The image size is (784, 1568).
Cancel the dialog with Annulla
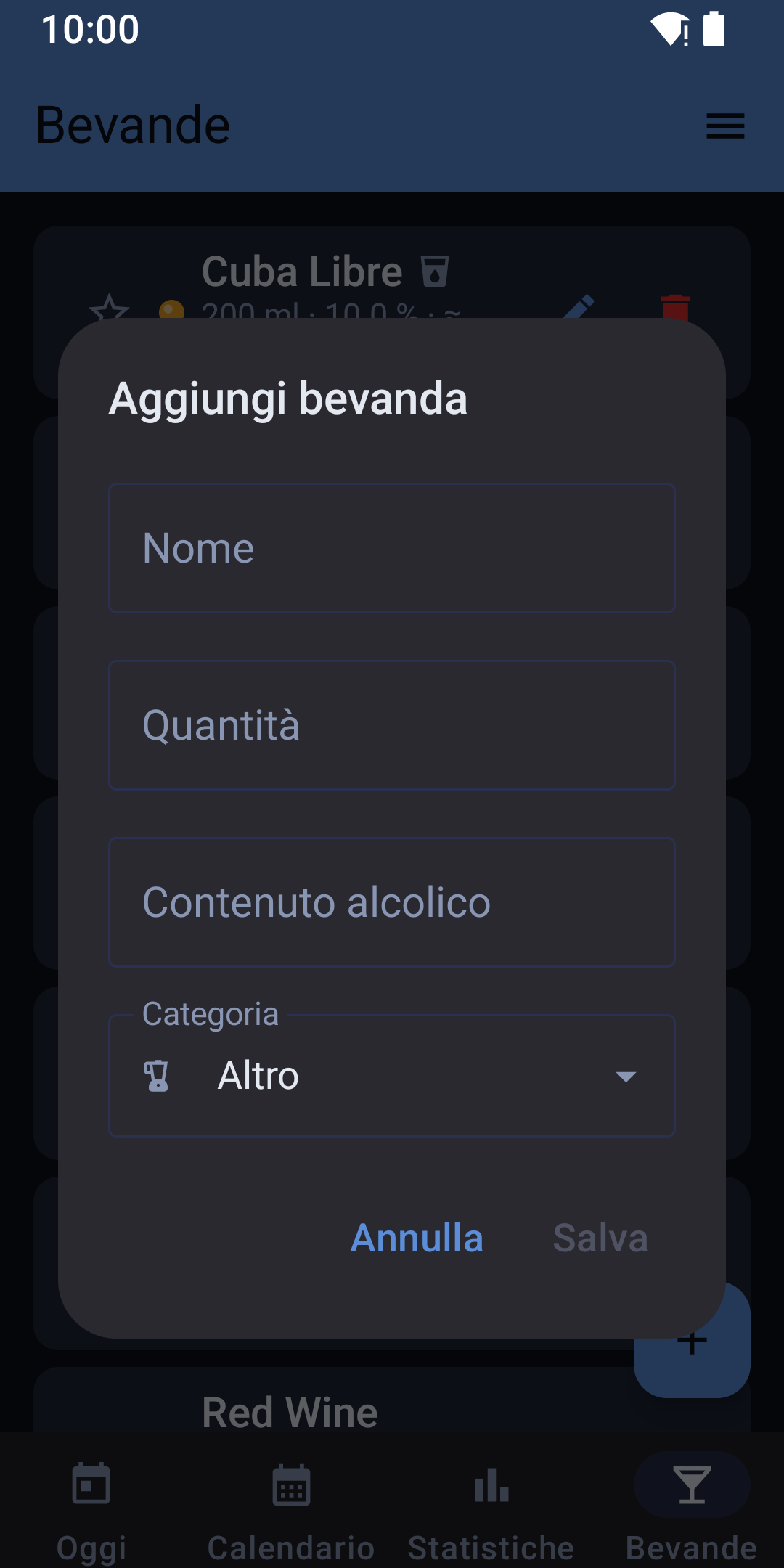(x=417, y=1238)
